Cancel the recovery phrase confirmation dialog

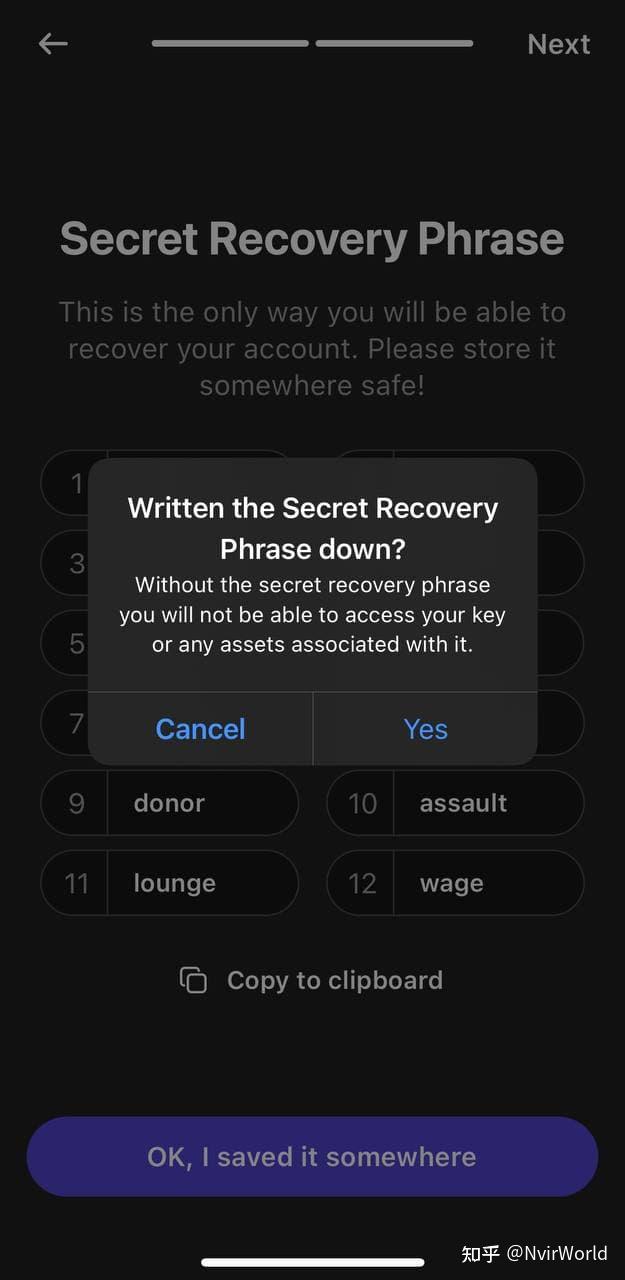(x=200, y=729)
